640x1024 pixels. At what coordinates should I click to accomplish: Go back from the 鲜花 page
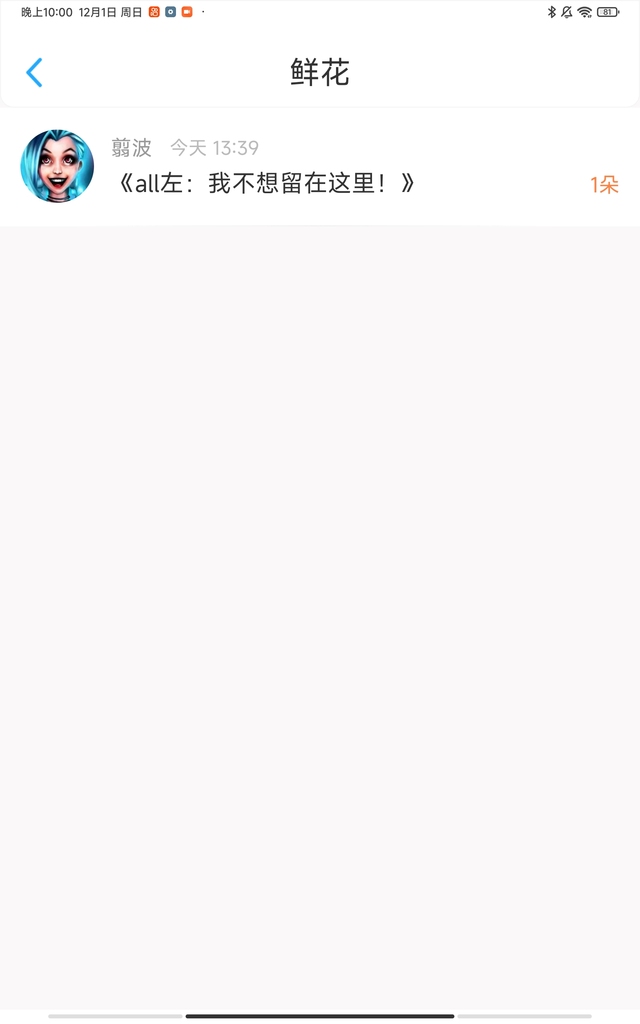pyautogui.click(x=34, y=72)
